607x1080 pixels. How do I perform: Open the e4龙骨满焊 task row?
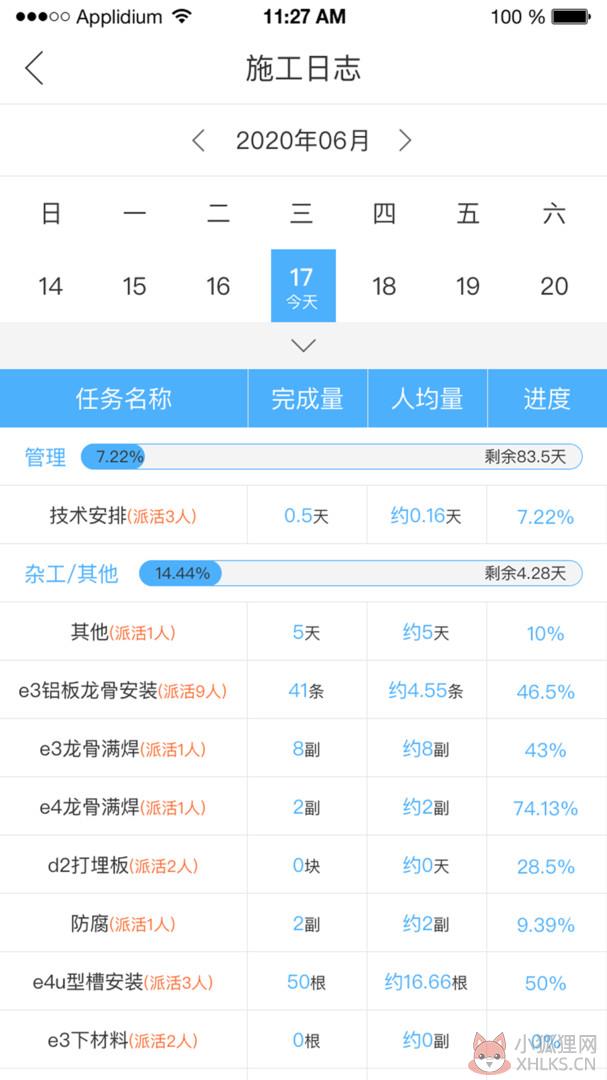point(303,807)
